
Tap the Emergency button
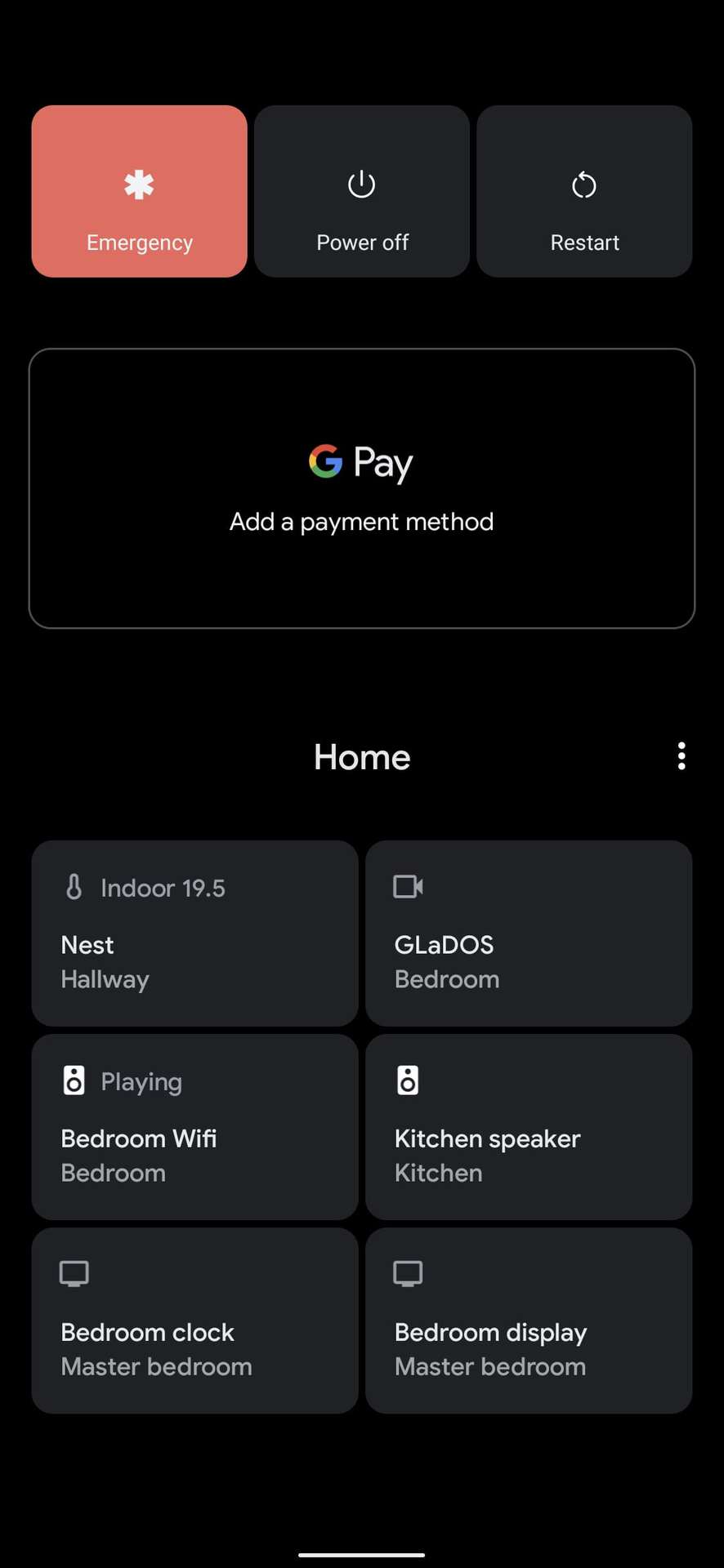pyautogui.click(x=139, y=191)
